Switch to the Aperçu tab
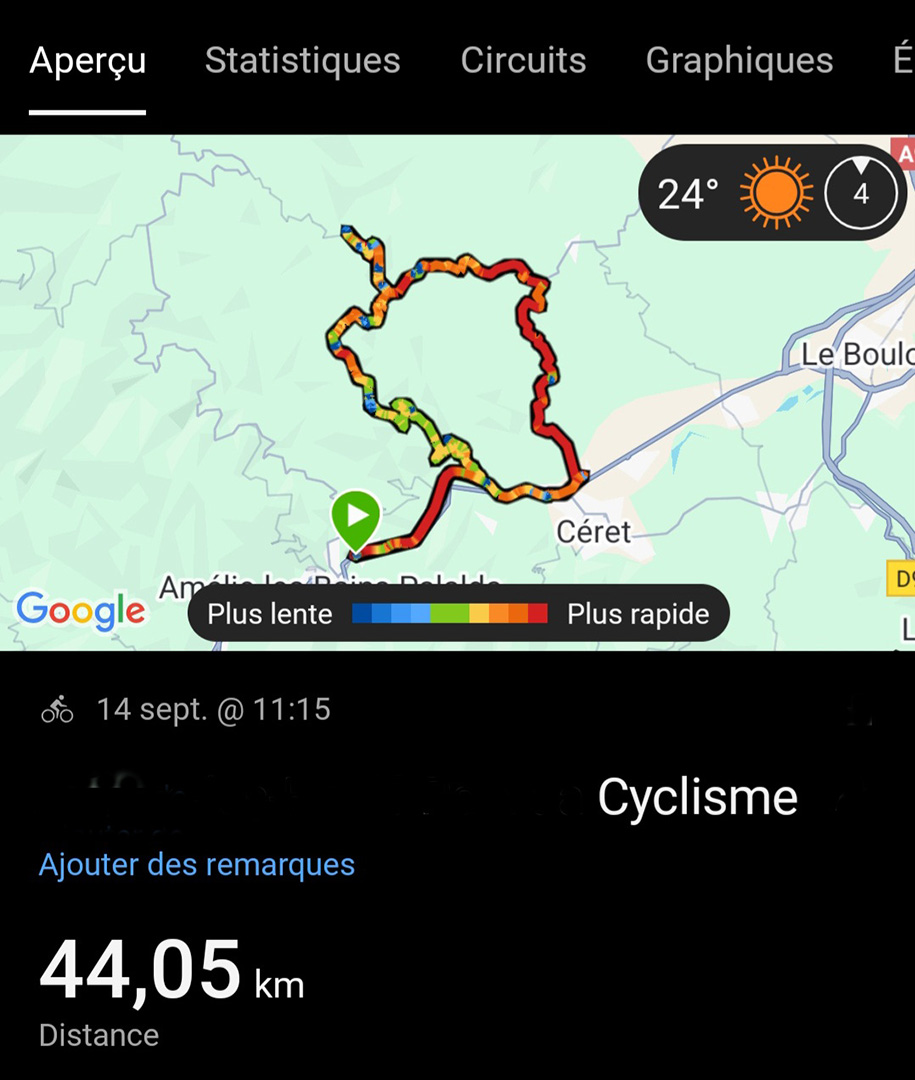 click(x=88, y=61)
